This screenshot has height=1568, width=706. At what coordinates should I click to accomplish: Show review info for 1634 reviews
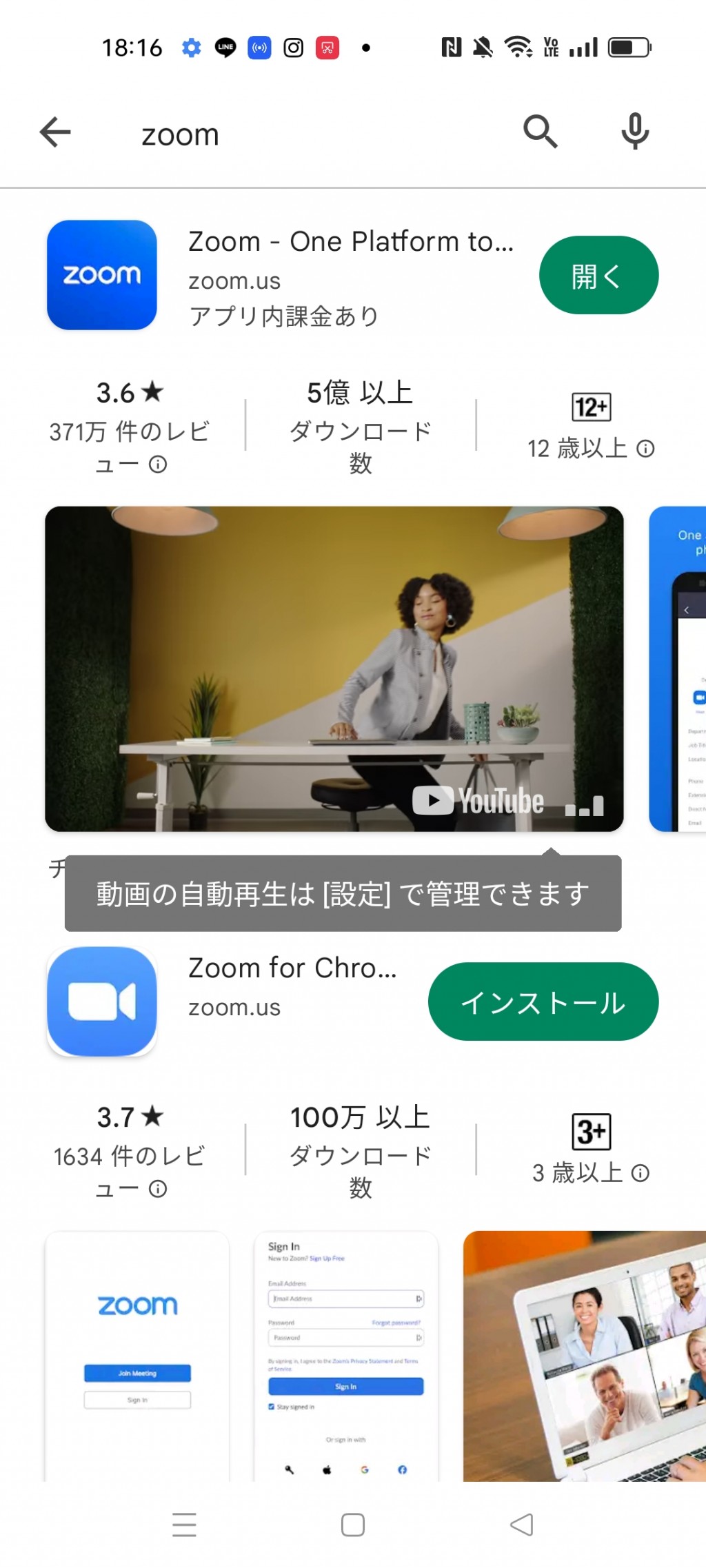(158, 1189)
